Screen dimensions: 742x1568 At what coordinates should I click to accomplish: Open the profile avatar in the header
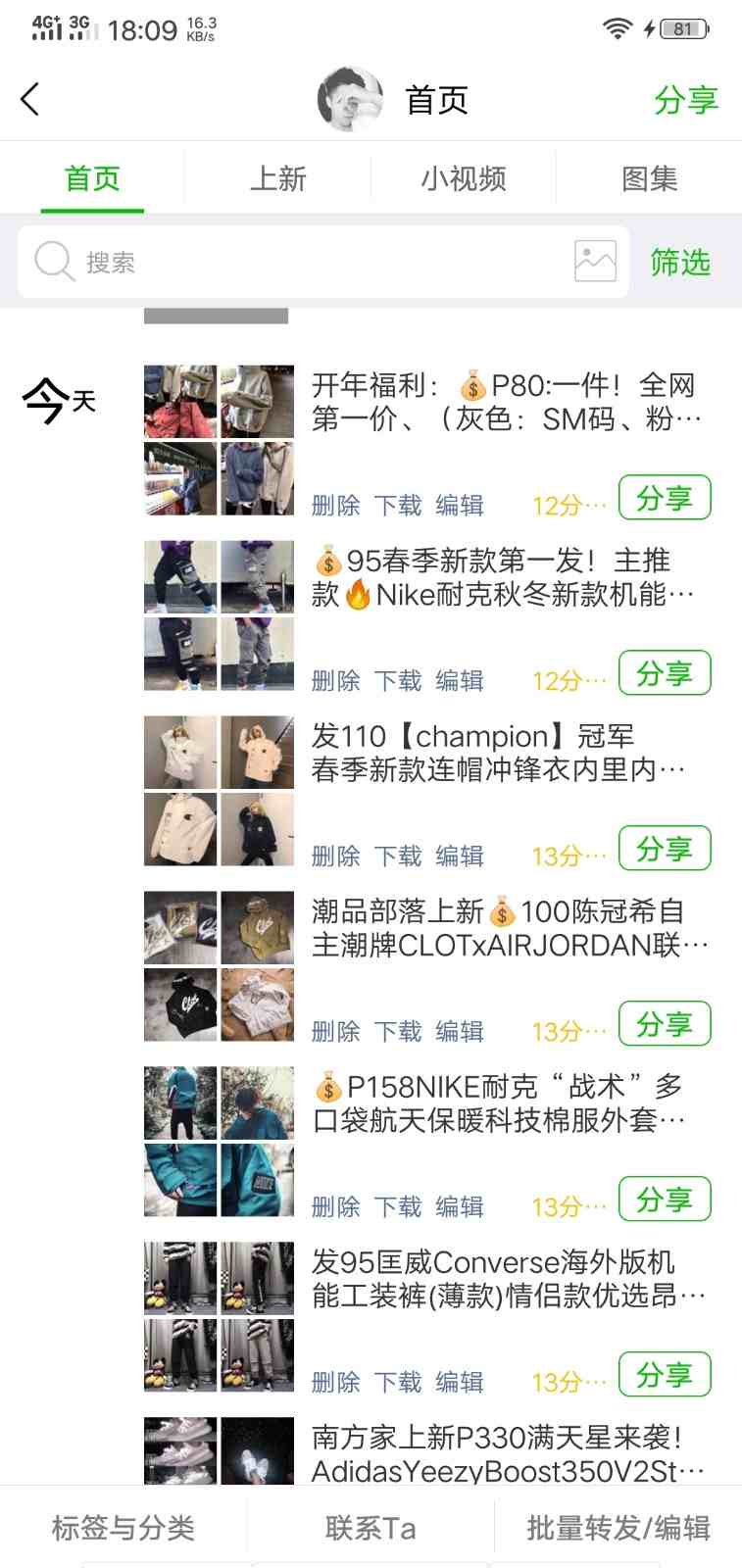(350, 99)
